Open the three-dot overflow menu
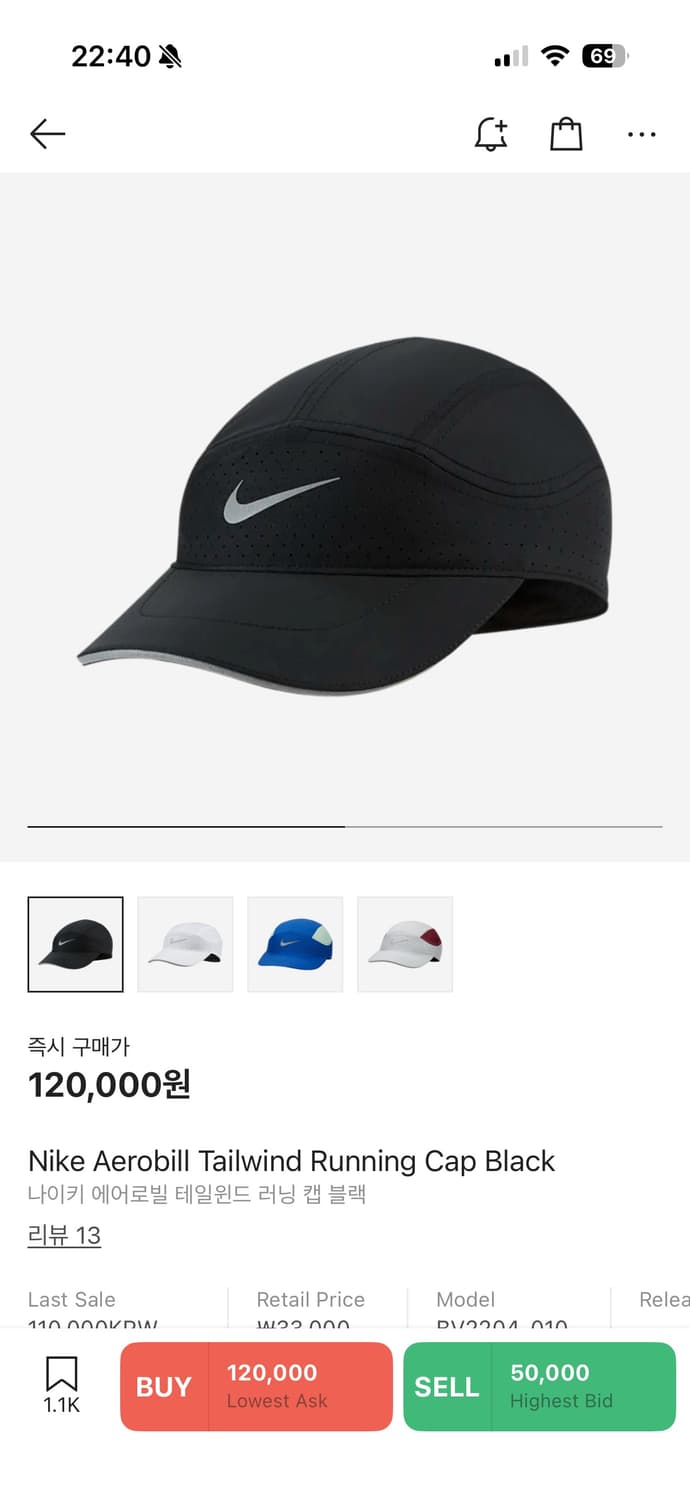The image size is (690, 1500). click(641, 134)
